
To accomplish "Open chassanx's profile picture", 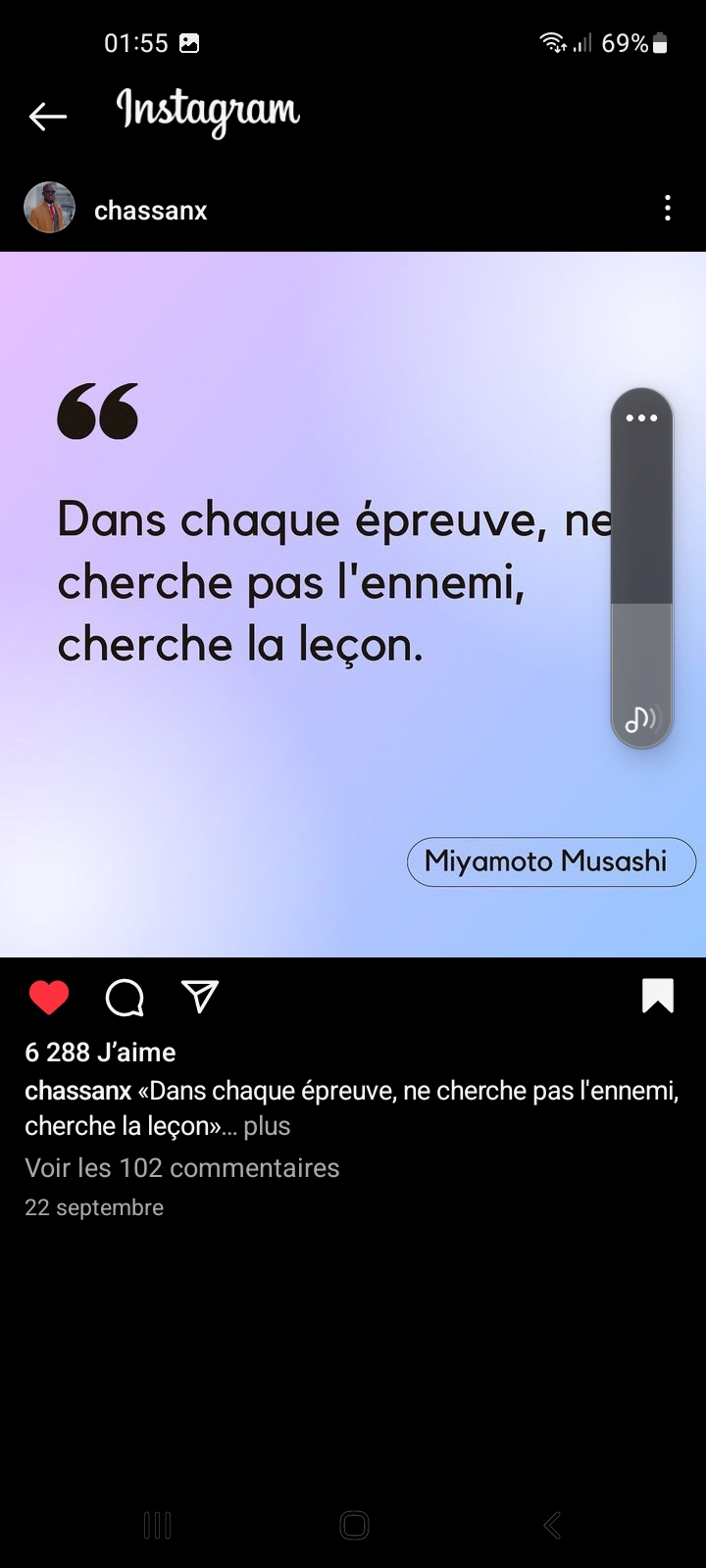I will click(x=49, y=208).
